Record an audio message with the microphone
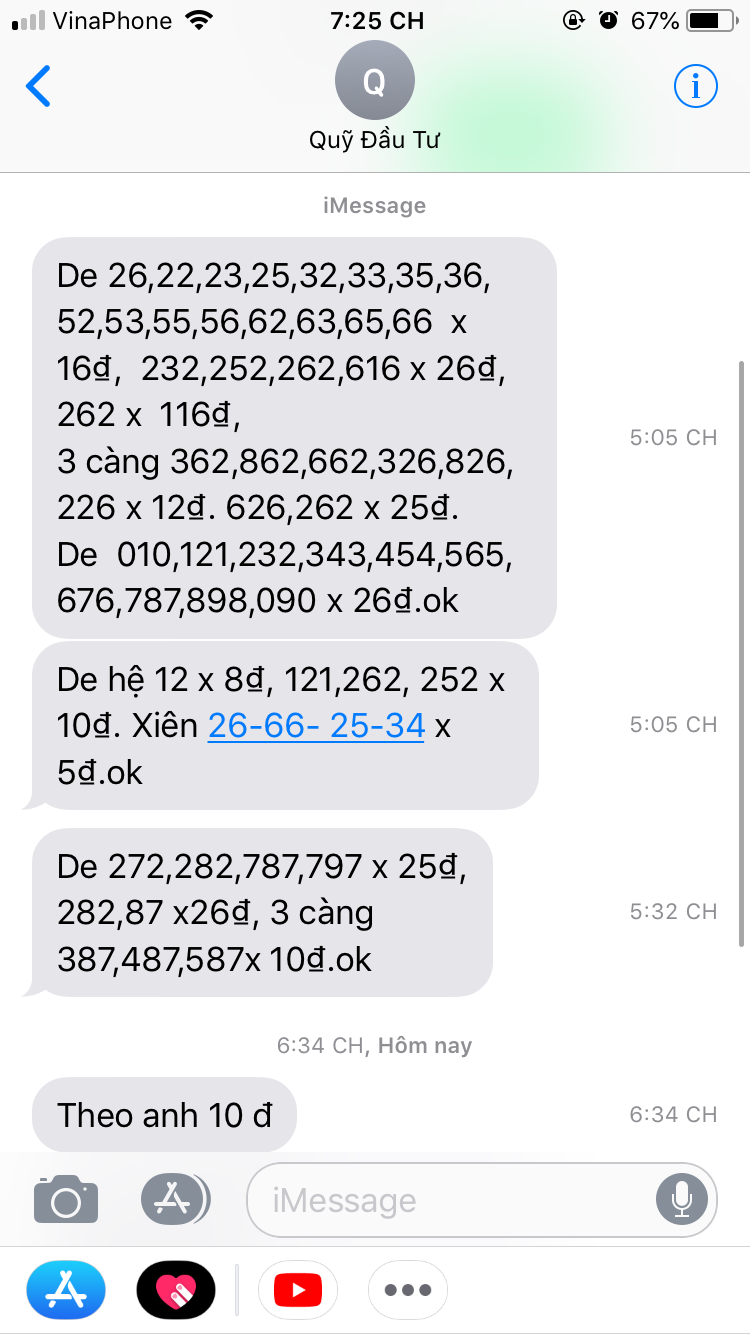This screenshot has height=1334, width=750. 682,1199
